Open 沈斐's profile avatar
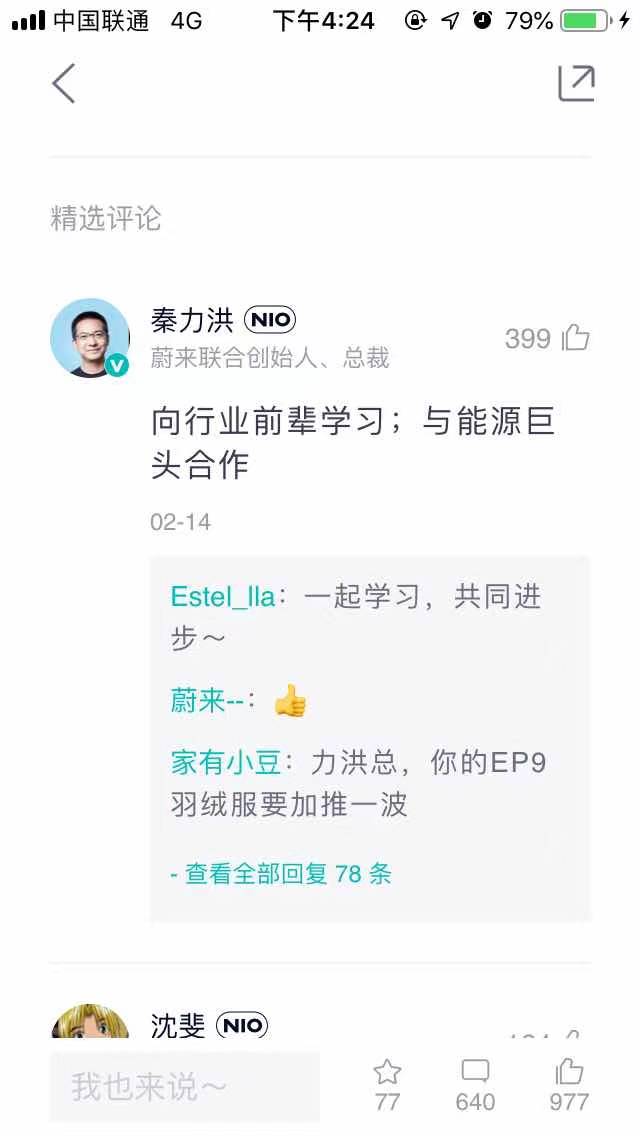 point(90,1022)
